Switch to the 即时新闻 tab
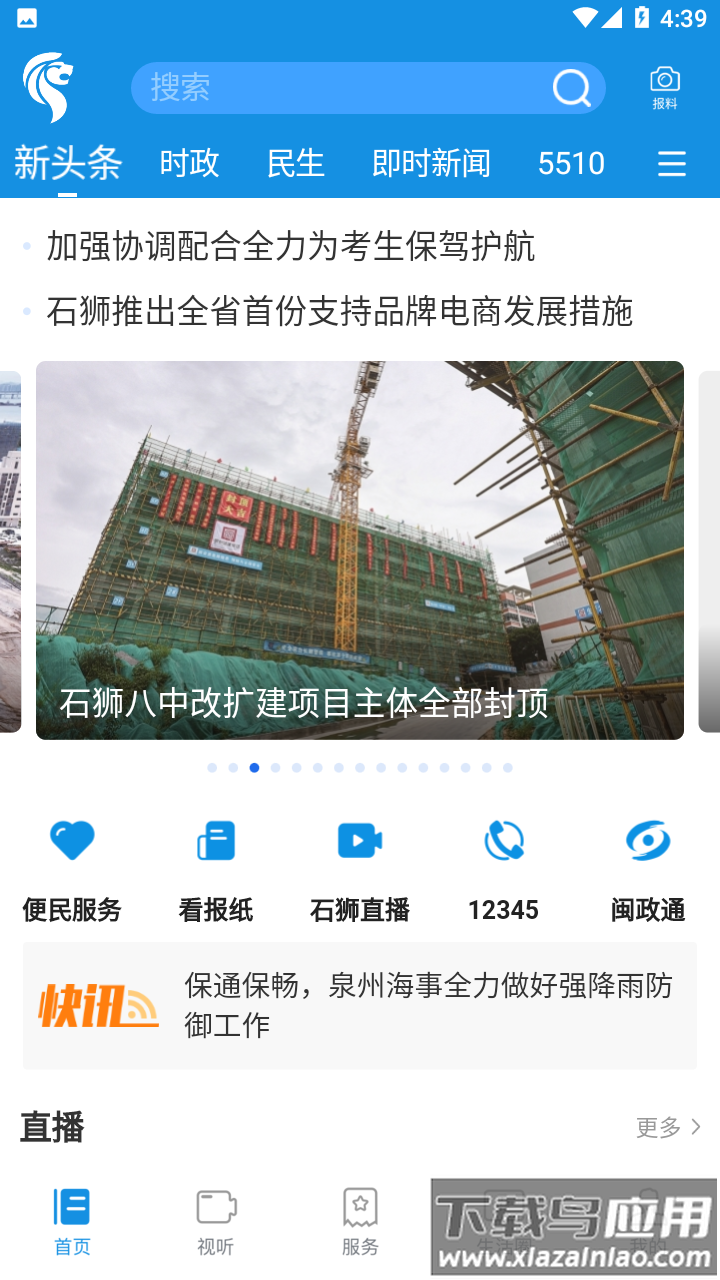The height and width of the screenshot is (1280, 720). point(430,163)
